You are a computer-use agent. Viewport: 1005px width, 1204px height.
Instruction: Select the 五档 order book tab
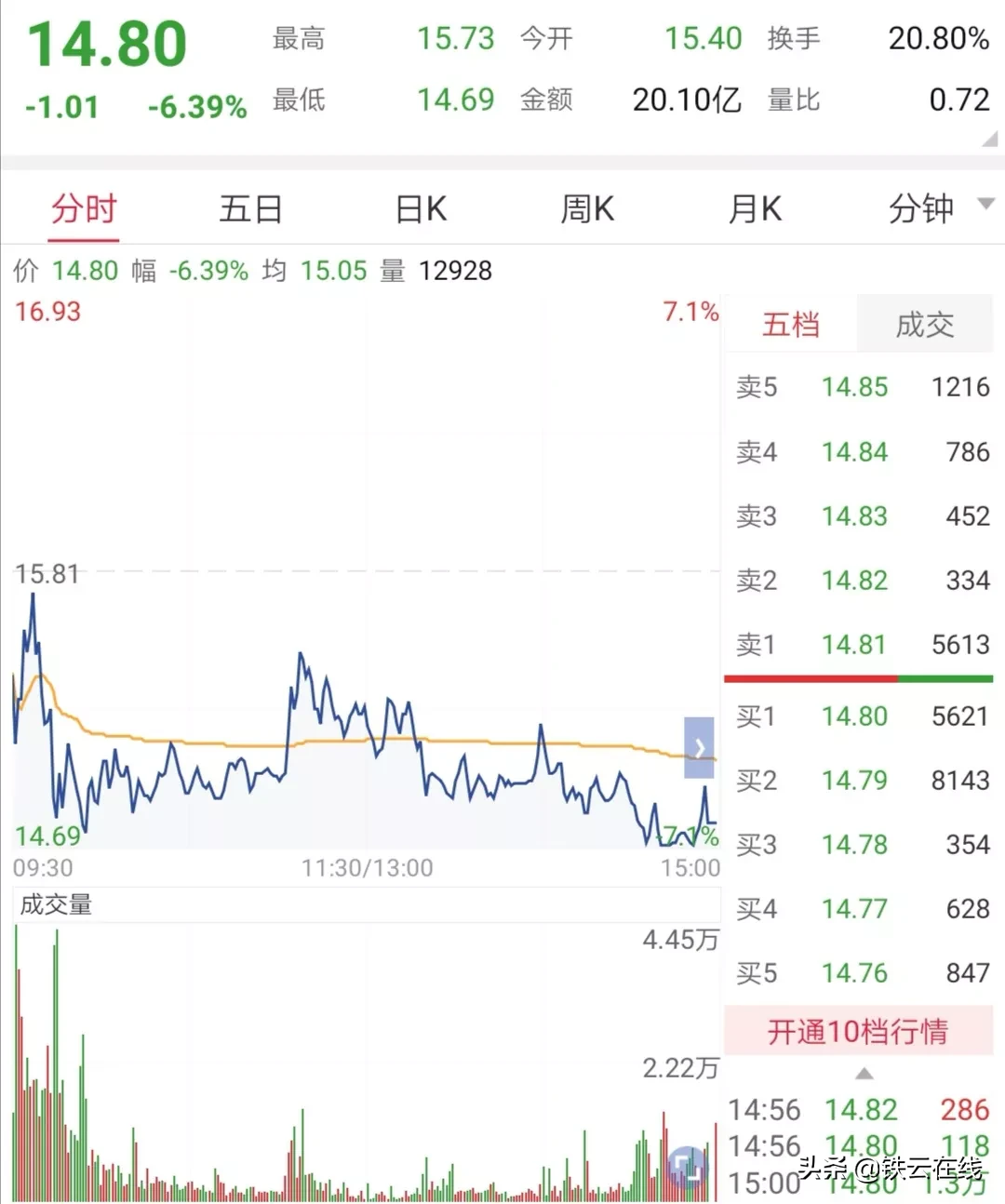(x=791, y=324)
